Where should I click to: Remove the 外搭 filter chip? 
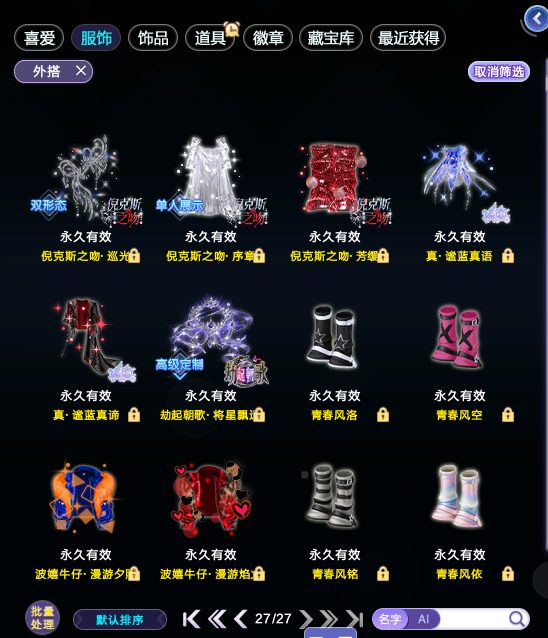(81, 71)
